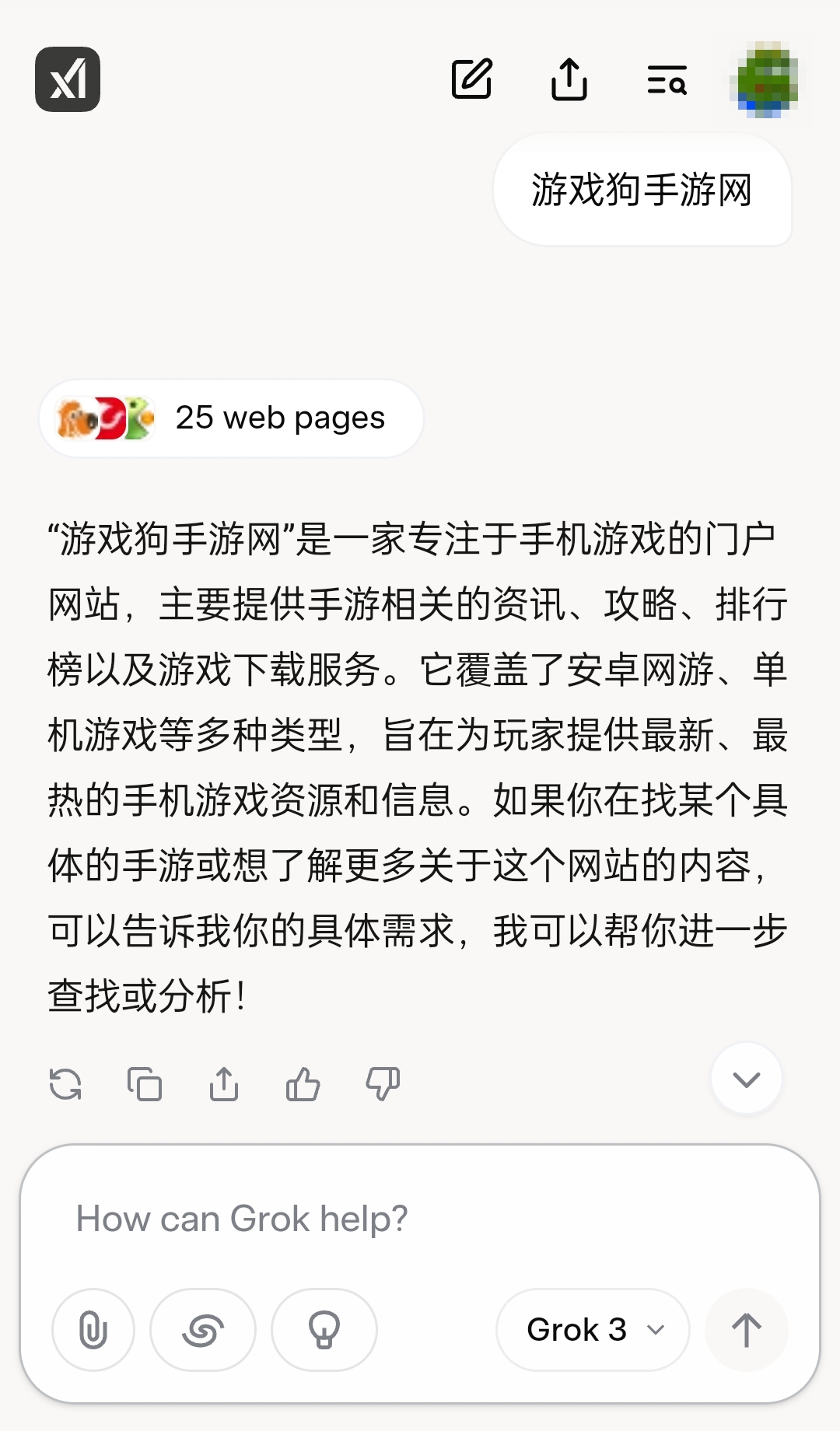Enable DeepSearch mode
Viewport: 840px width, 1431px height.
coord(203,1330)
